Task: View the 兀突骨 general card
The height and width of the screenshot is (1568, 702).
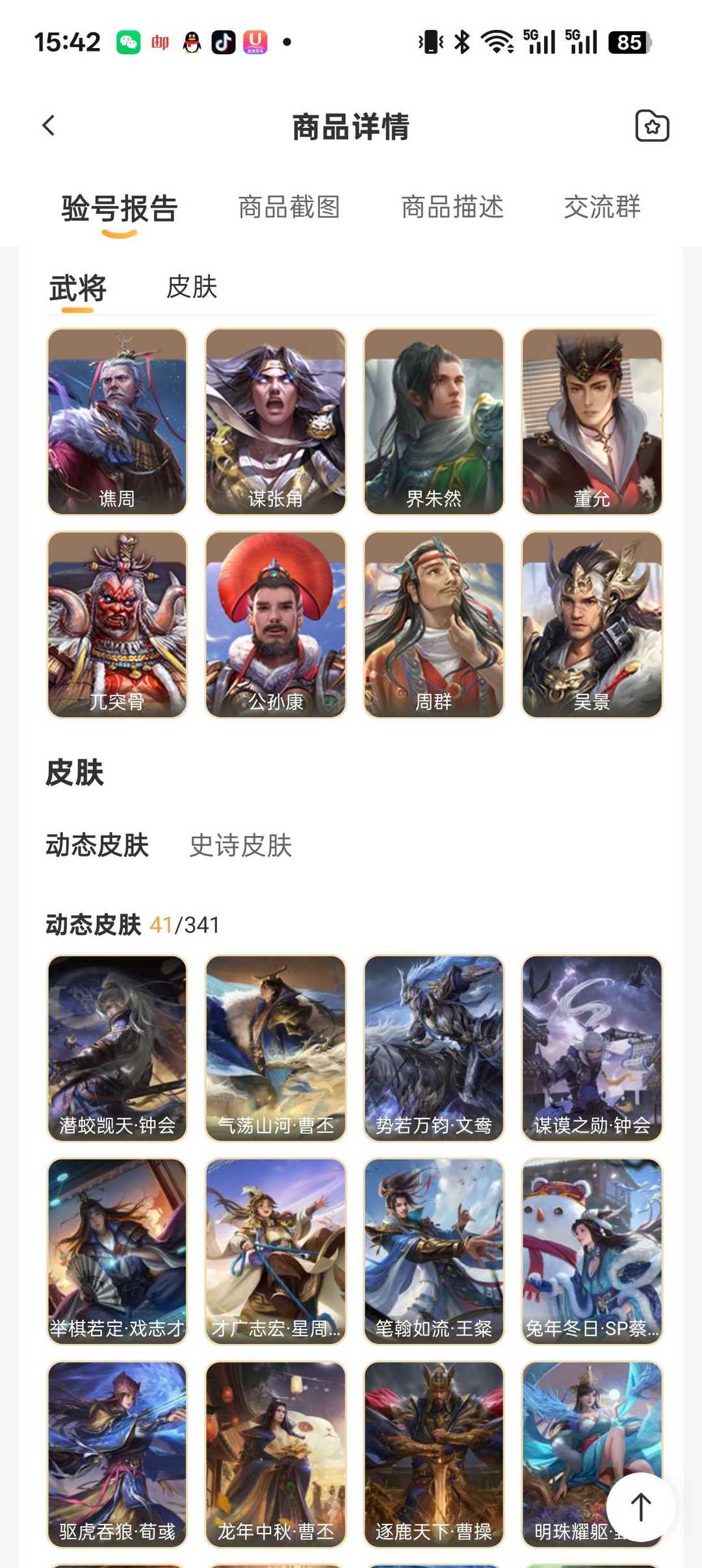Action: tap(117, 625)
